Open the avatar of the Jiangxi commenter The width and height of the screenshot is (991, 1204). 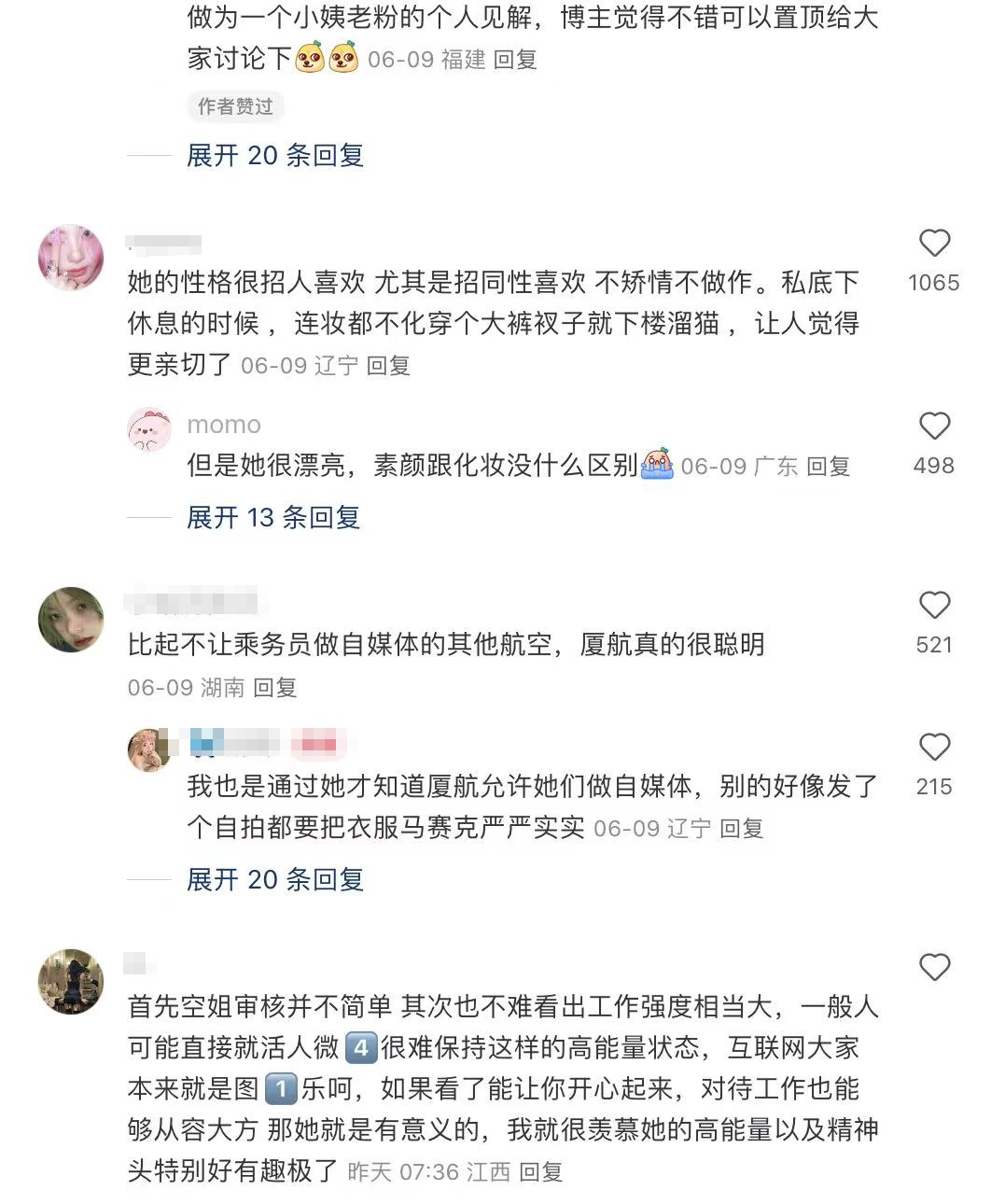(x=71, y=982)
